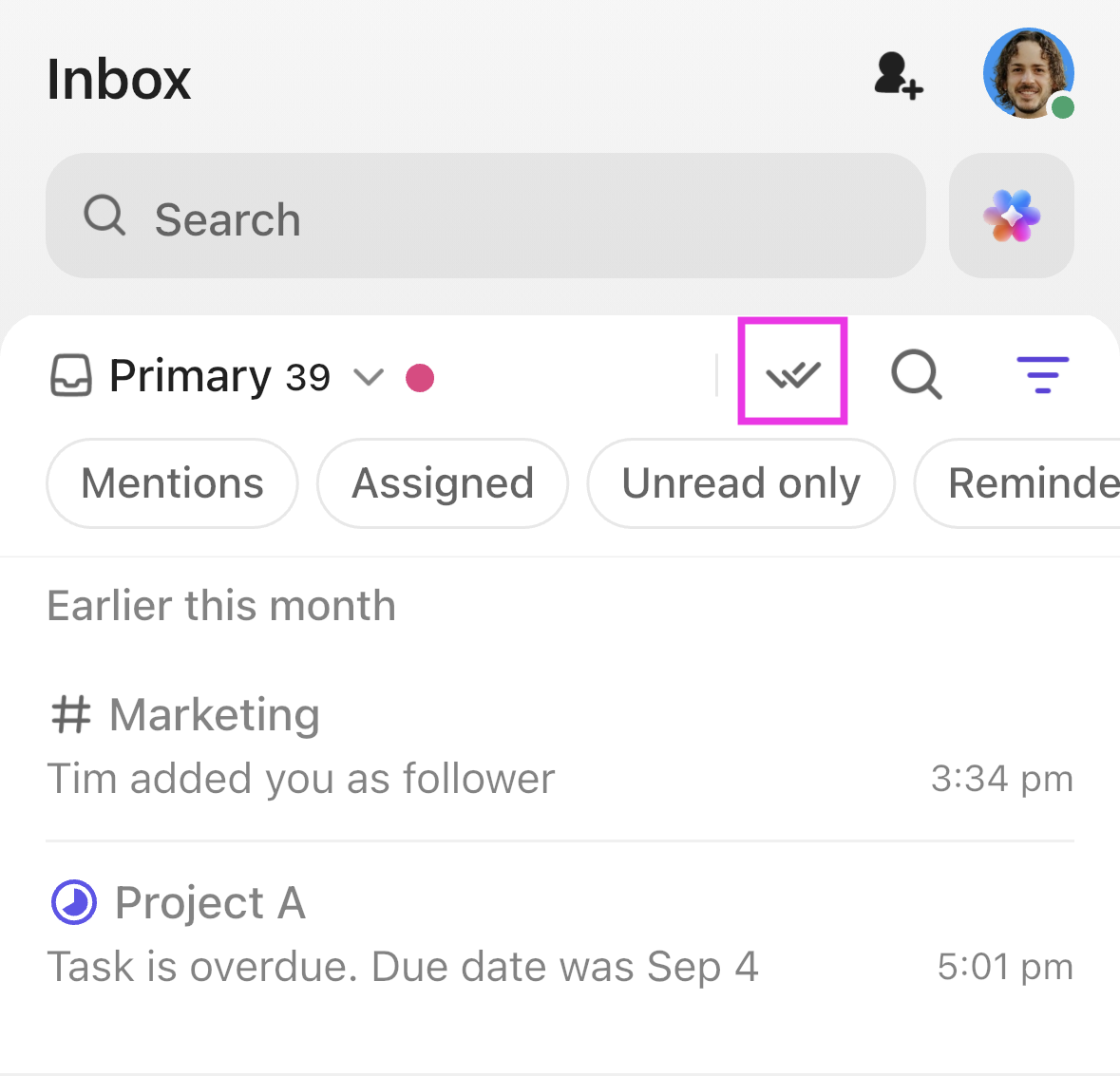The image size is (1120, 1076).
Task: Select the Mentions chip
Action: point(172,483)
